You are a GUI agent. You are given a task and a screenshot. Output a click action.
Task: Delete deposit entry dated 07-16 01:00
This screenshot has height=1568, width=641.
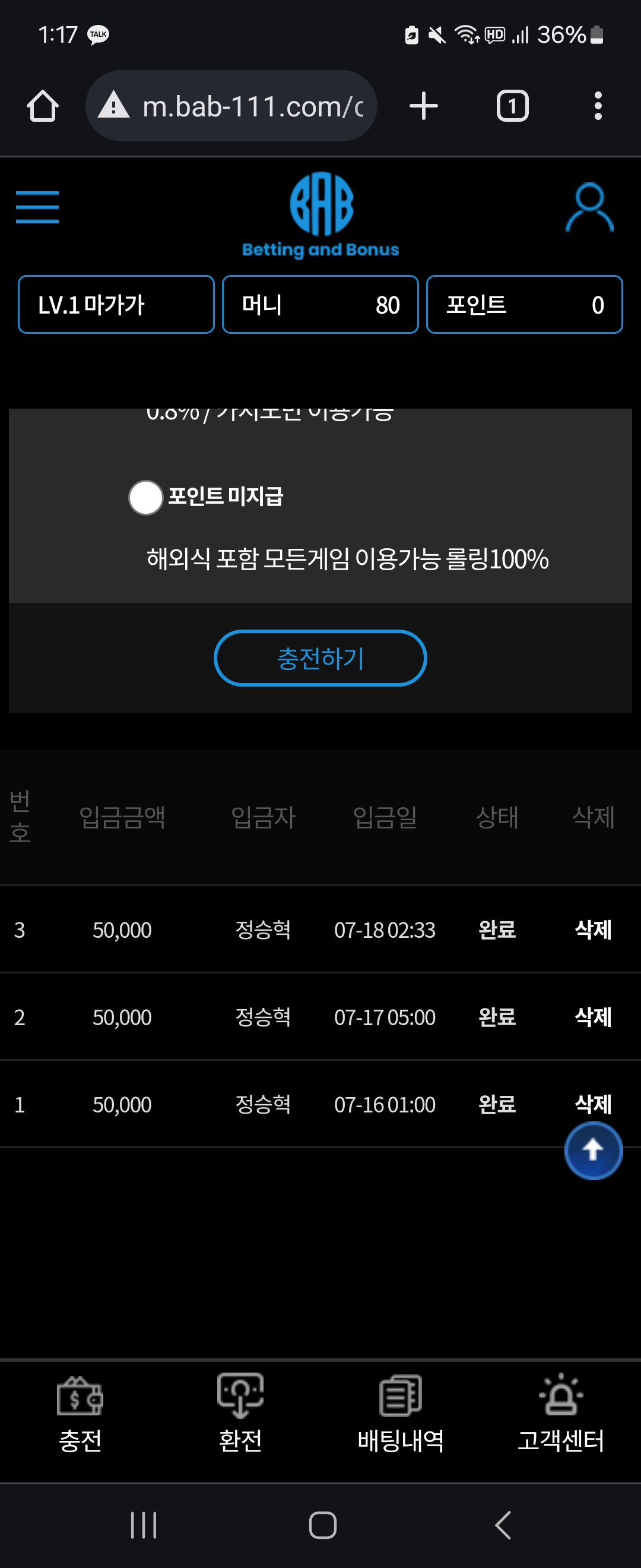[x=593, y=1103]
